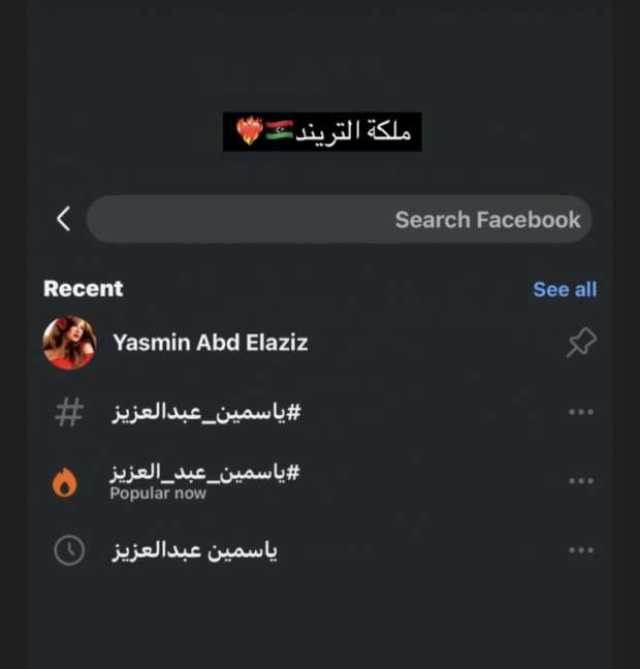Open the Popular now hashtag #ياسمين_عبد_العزيز
This screenshot has width=640, height=669.
tap(205, 480)
